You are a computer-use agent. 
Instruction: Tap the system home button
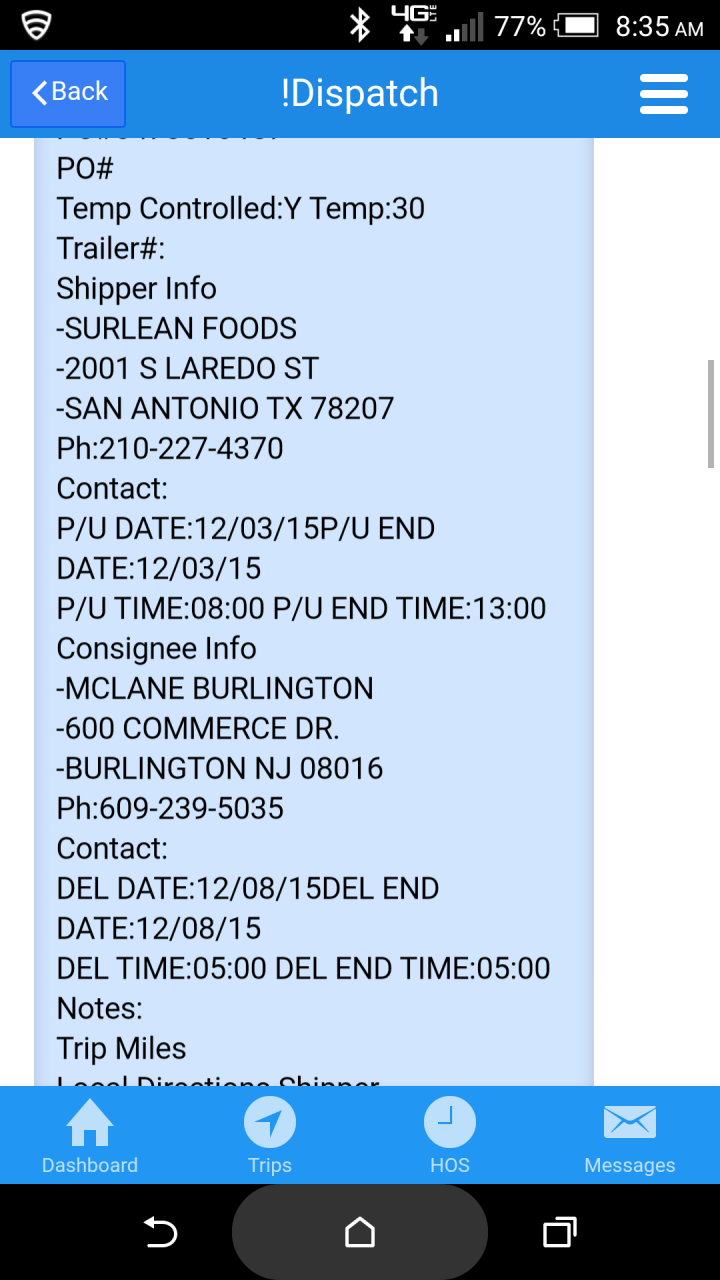[360, 1232]
